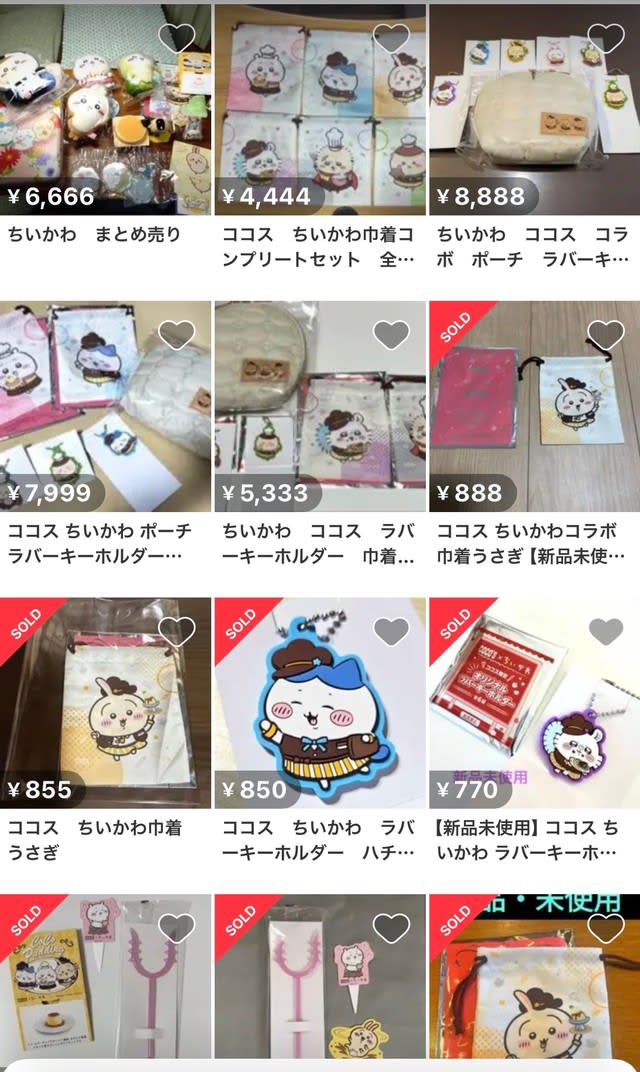Like the ¥770 新品未使用 listing
Image resolution: width=640 pixels, height=1072 pixels.
coord(606,631)
